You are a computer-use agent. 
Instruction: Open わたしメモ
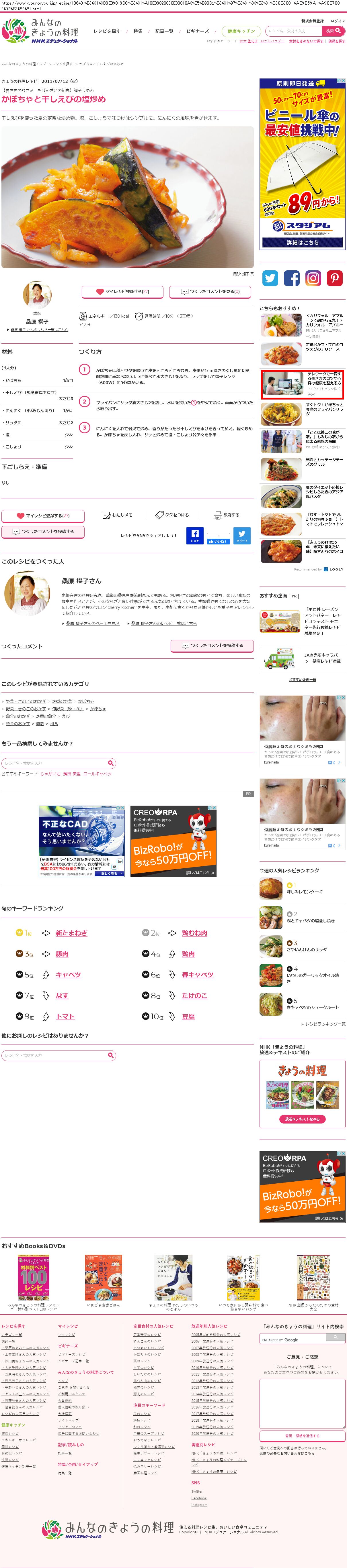click(118, 515)
